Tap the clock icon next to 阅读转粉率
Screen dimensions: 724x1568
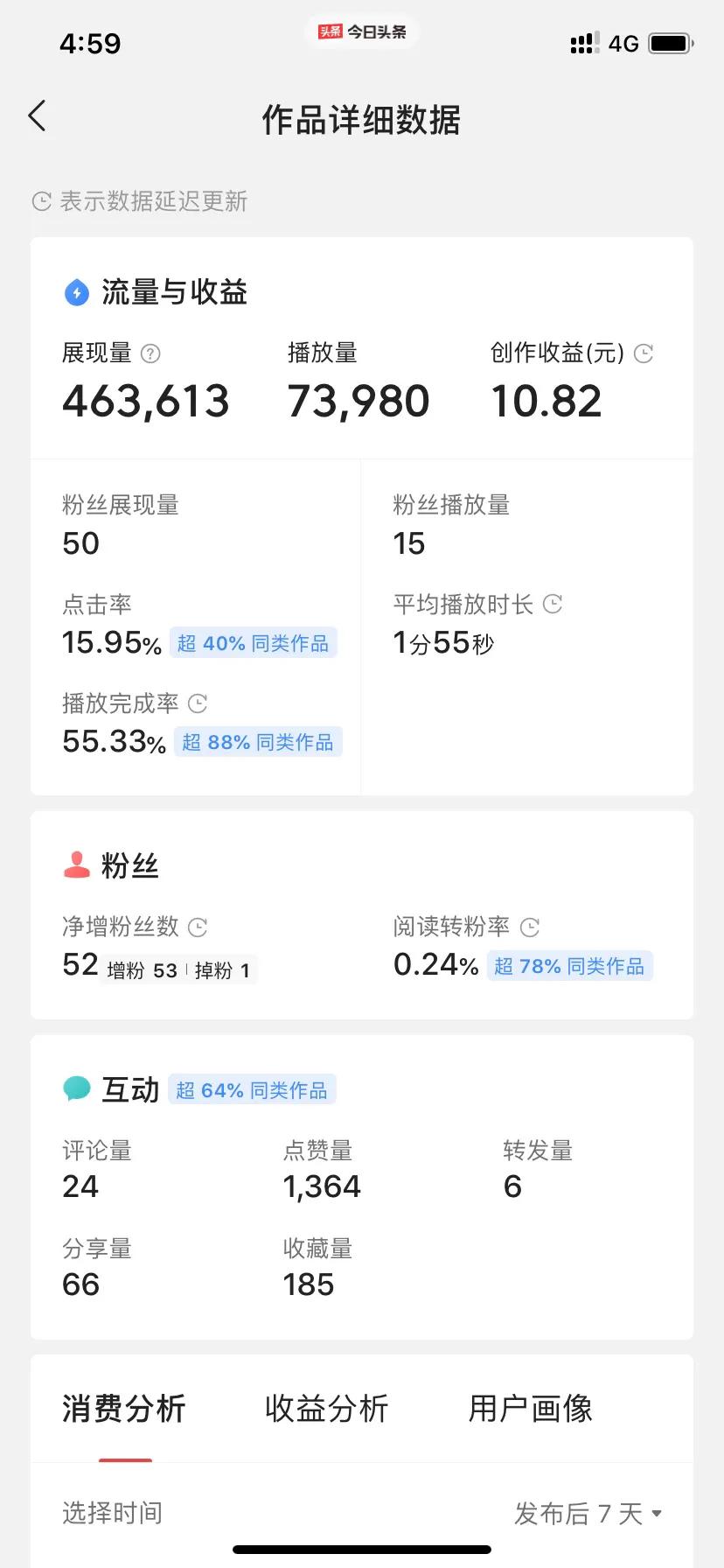pyautogui.click(x=532, y=927)
